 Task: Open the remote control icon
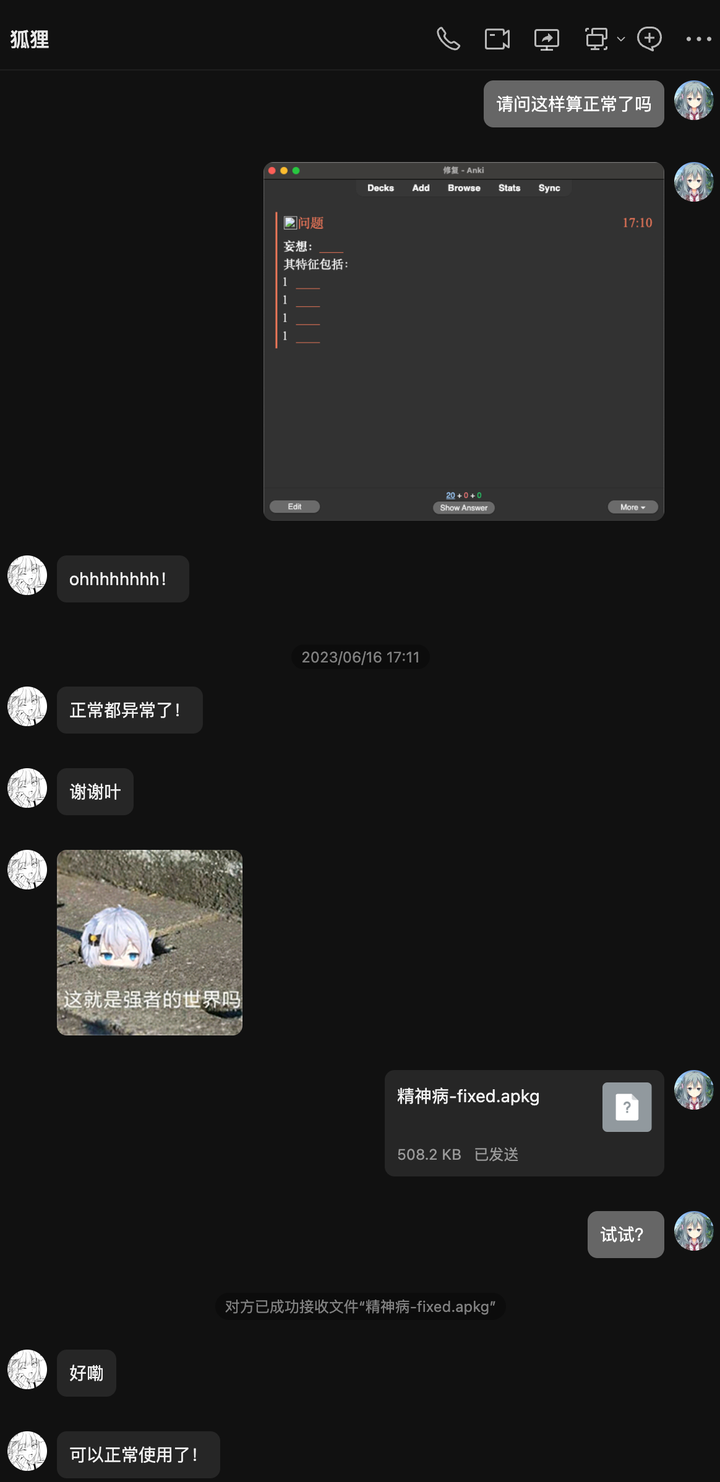coord(596,39)
